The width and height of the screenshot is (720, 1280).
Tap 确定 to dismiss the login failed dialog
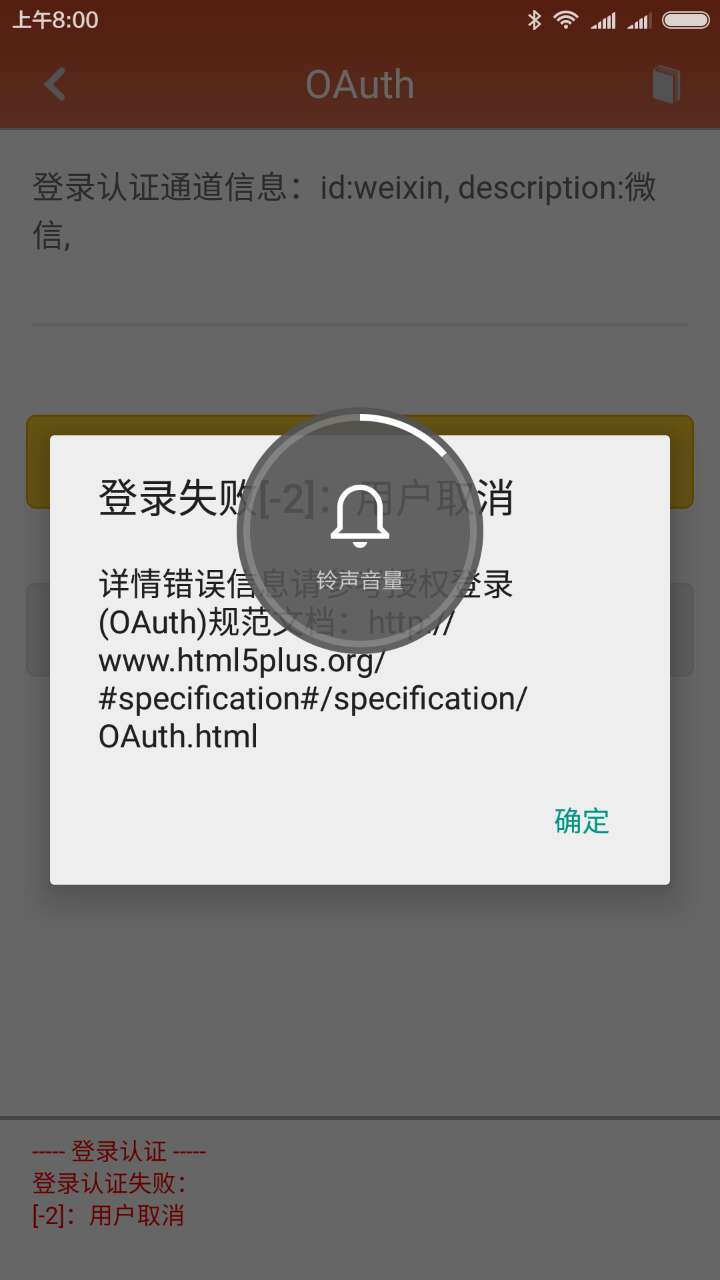point(581,821)
